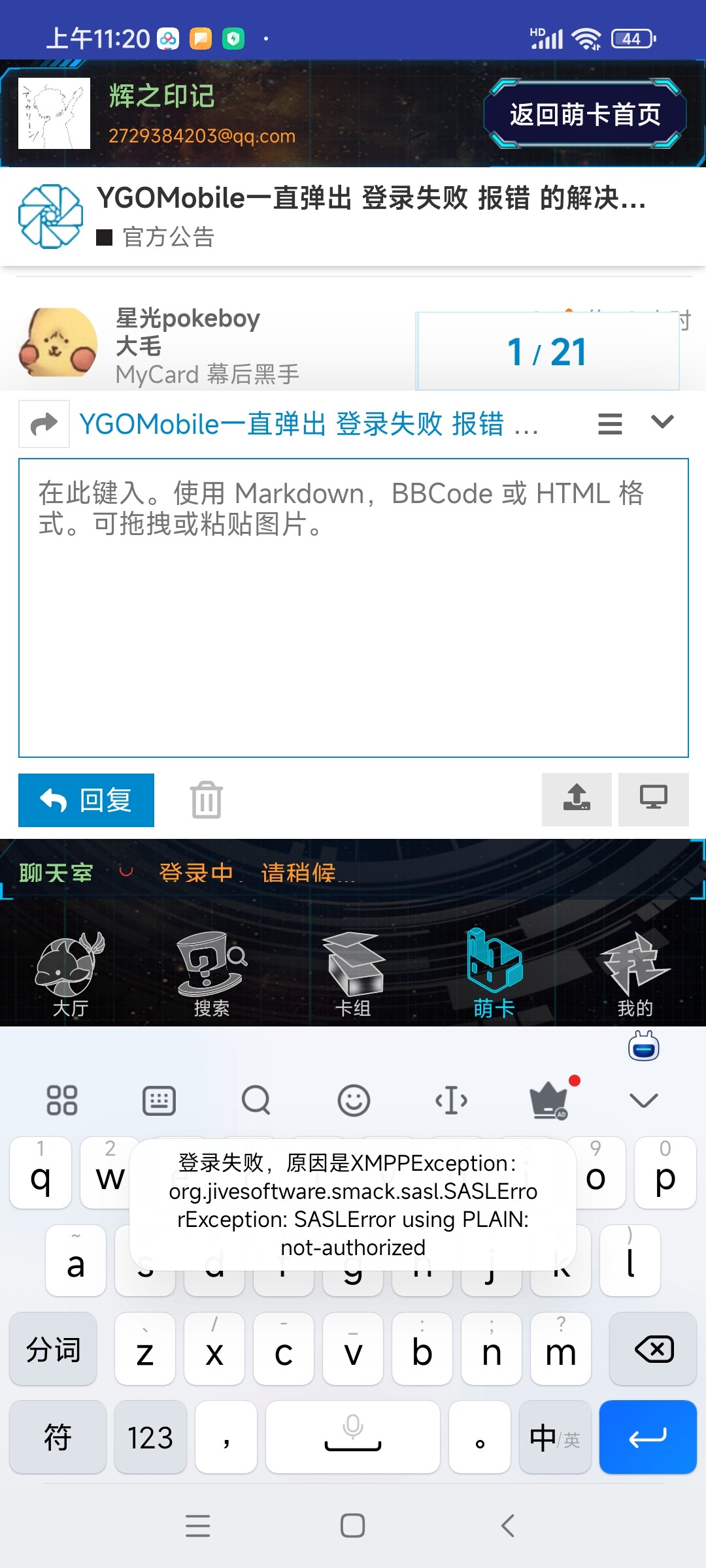Switch the keyboard language with the 中/英 key
706x1568 pixels.
click(555, 1437)
